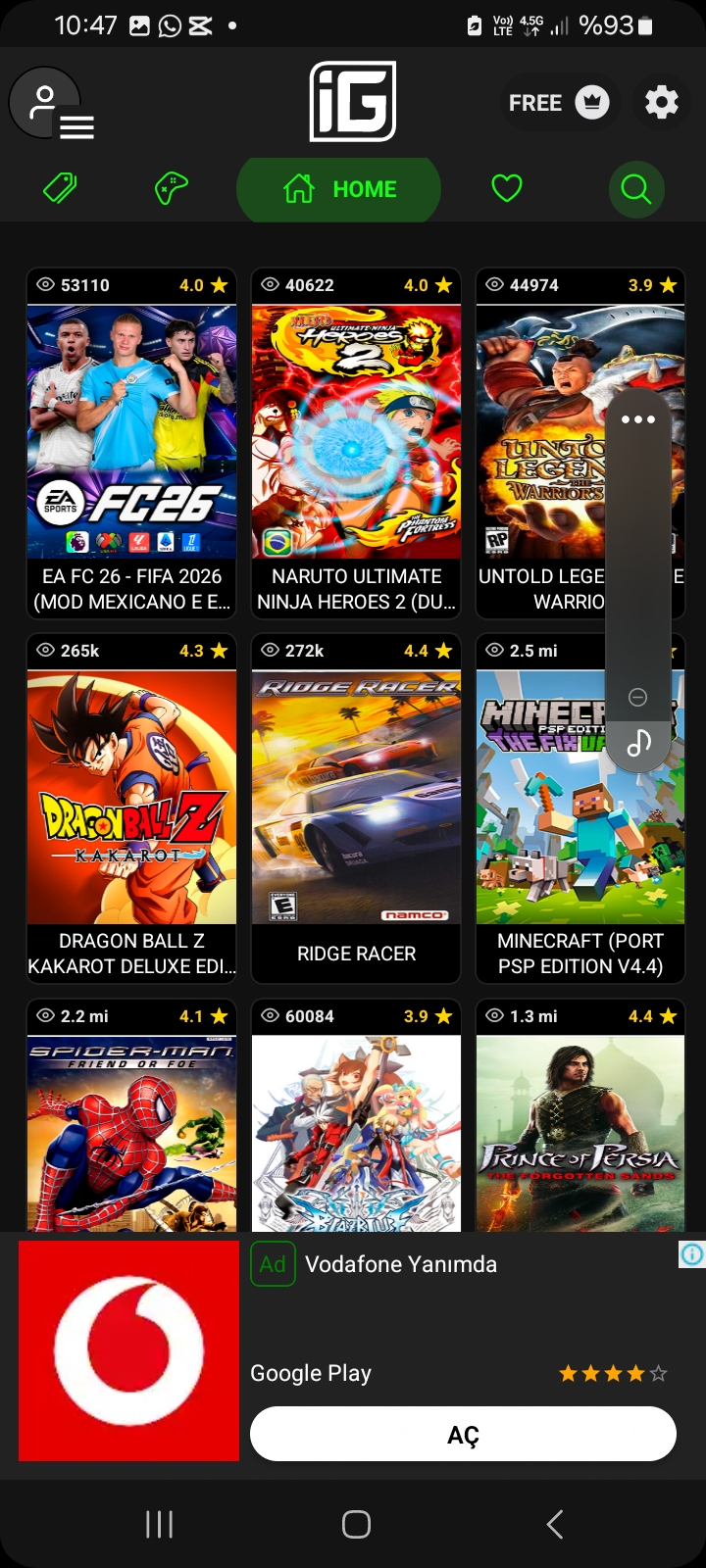Open the favorites heart tab
This screenshot has width=706, height=1568.
click(x=506, y=188)
